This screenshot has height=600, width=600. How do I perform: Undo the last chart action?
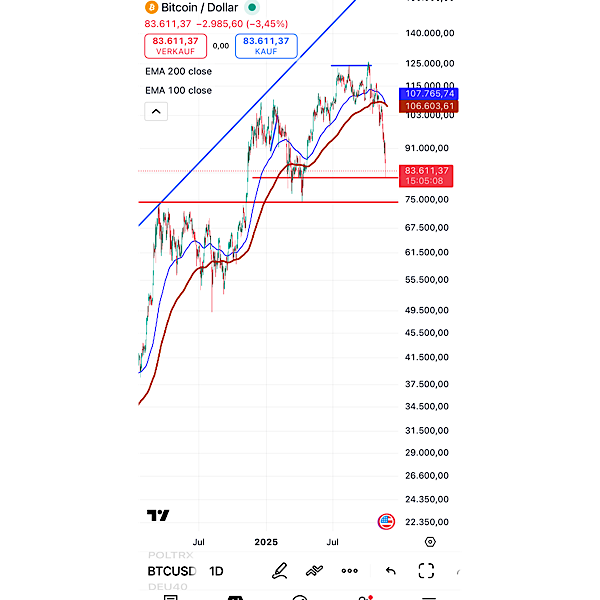pyautogui.click(x=390, y=571)
